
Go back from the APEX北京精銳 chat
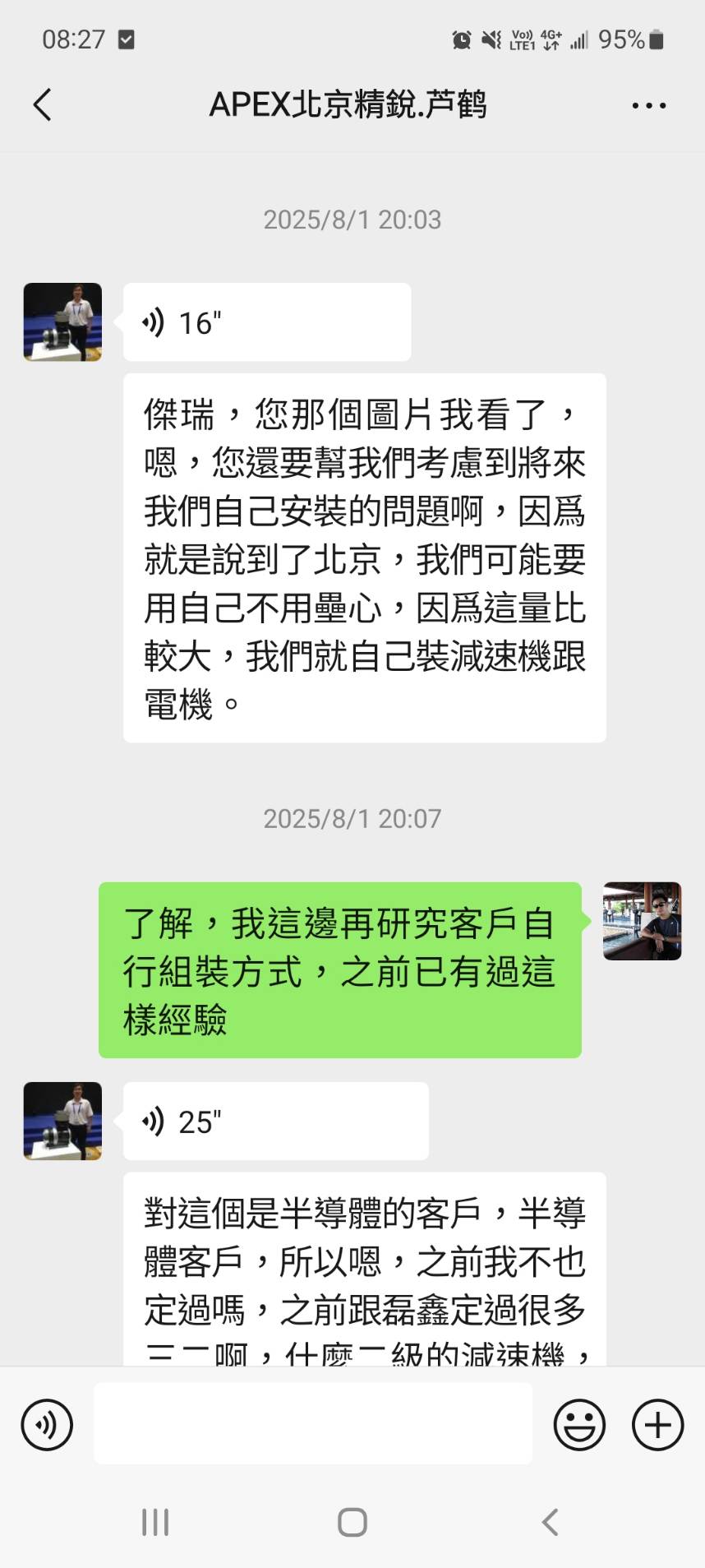[43, 105]
